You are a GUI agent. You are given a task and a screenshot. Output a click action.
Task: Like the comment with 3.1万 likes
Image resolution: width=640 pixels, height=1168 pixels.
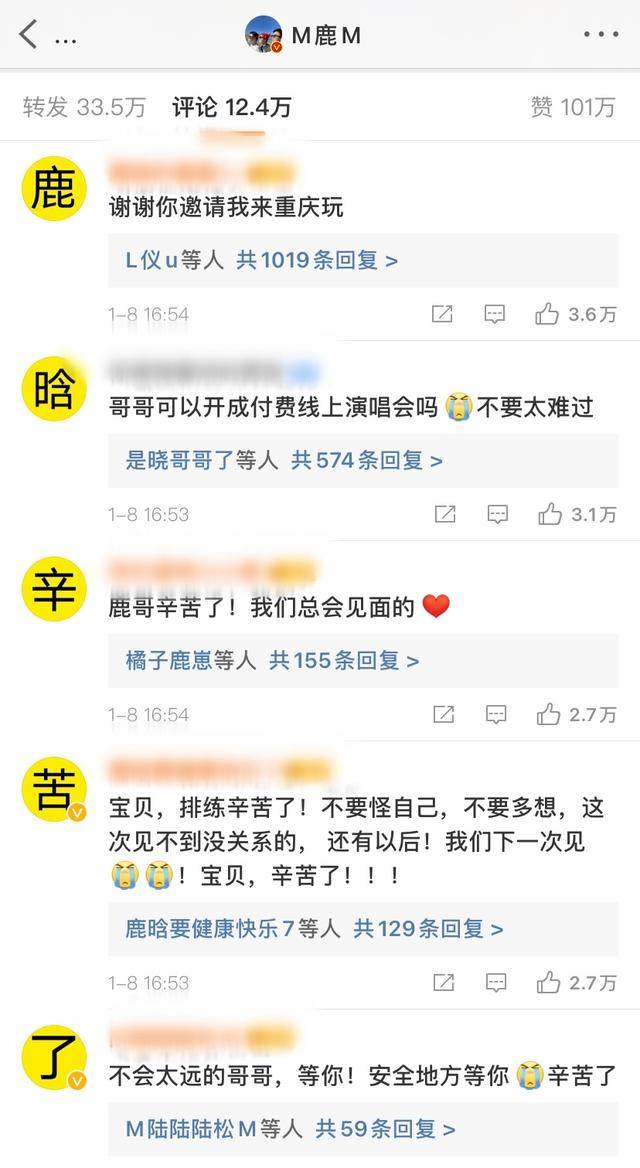[549, 514]
